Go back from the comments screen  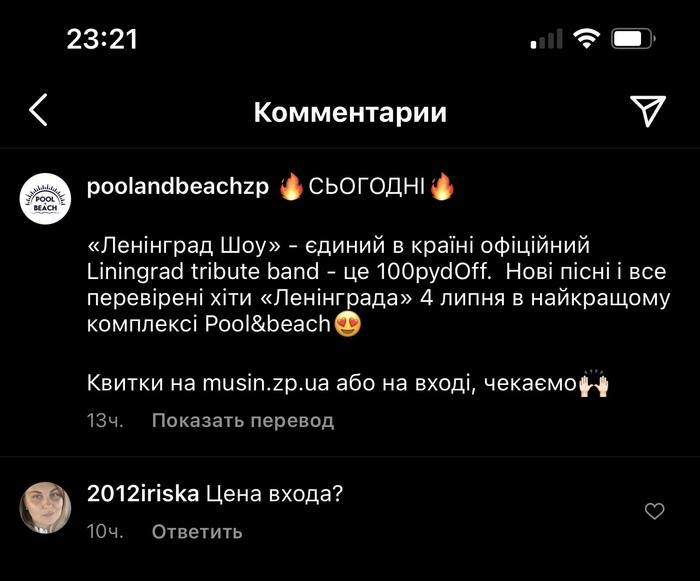(38, 110)
